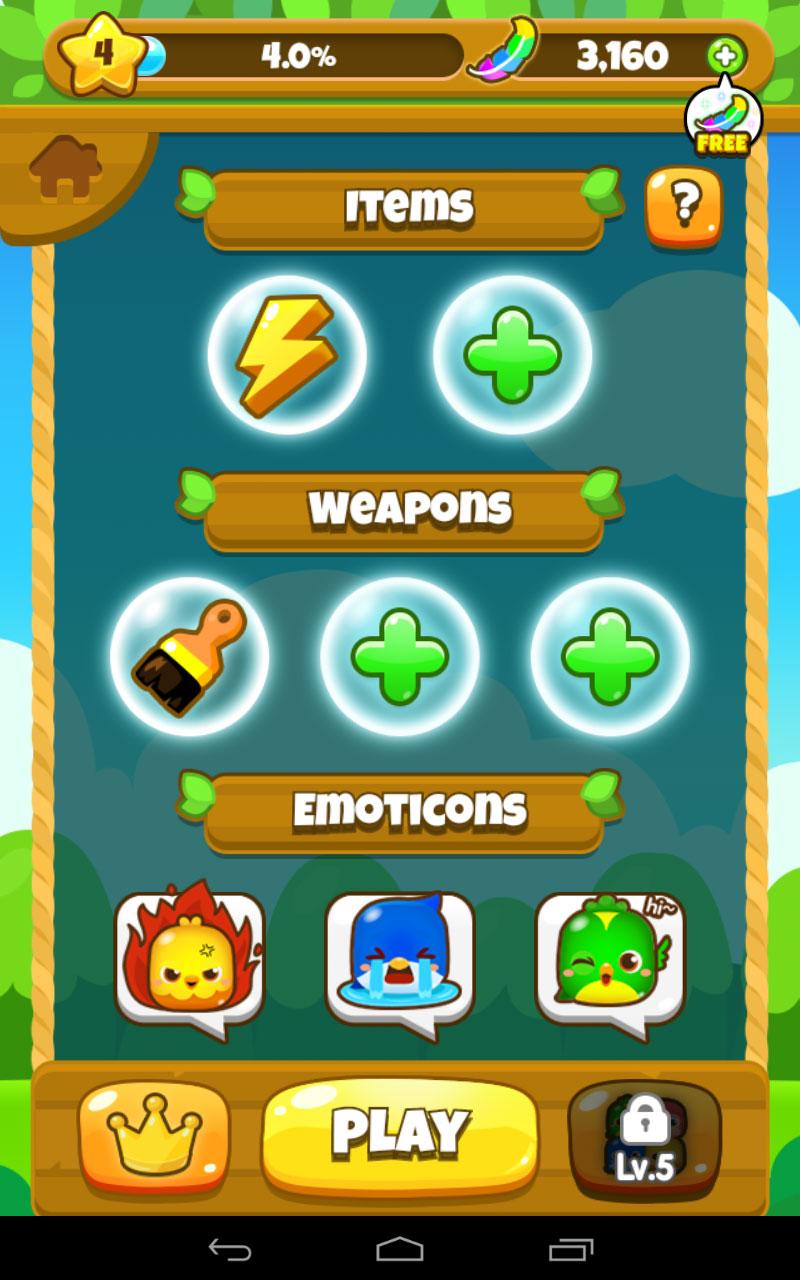This screenshot has height=1280, width=800.
Task: Select the paint brush weapon
Action: (189, 656)
